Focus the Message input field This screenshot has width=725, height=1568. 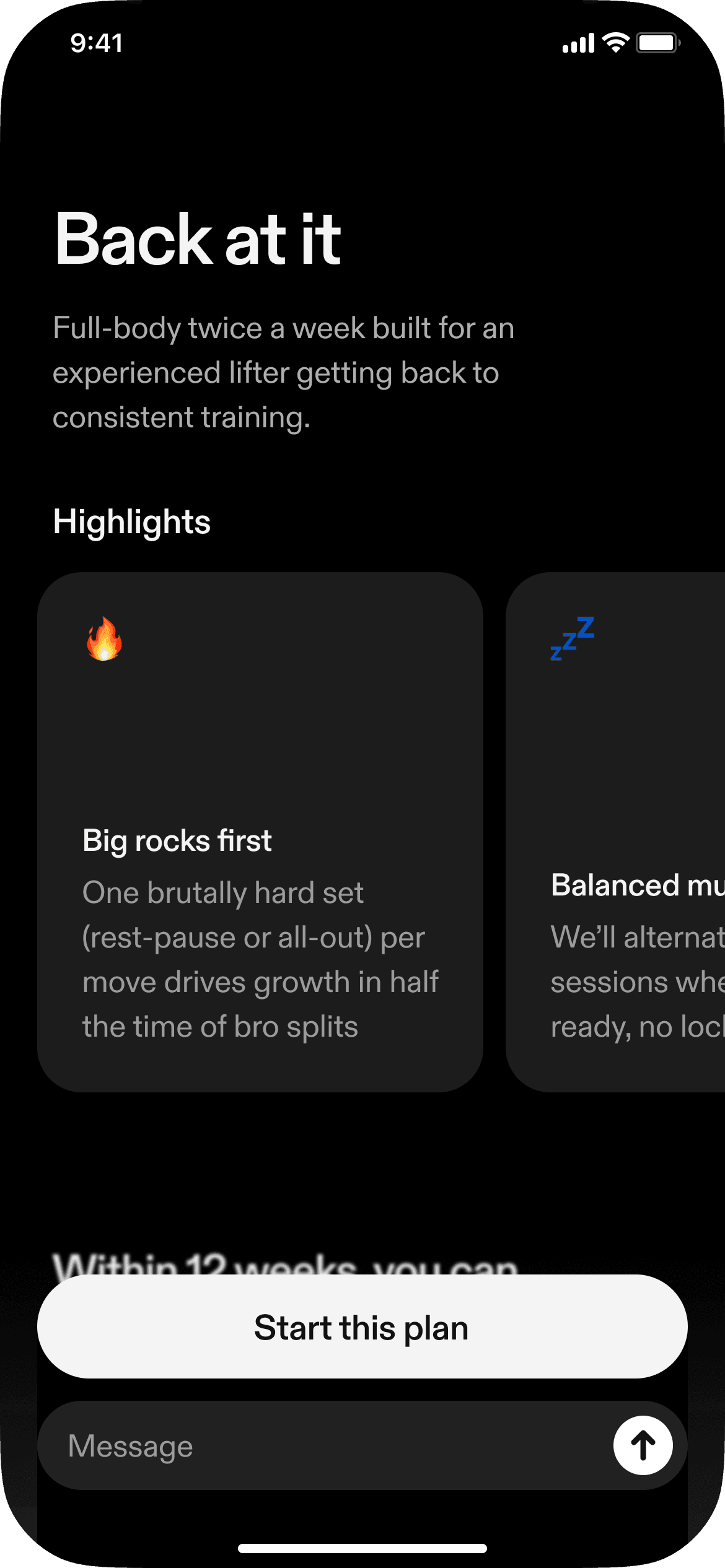322,1445
